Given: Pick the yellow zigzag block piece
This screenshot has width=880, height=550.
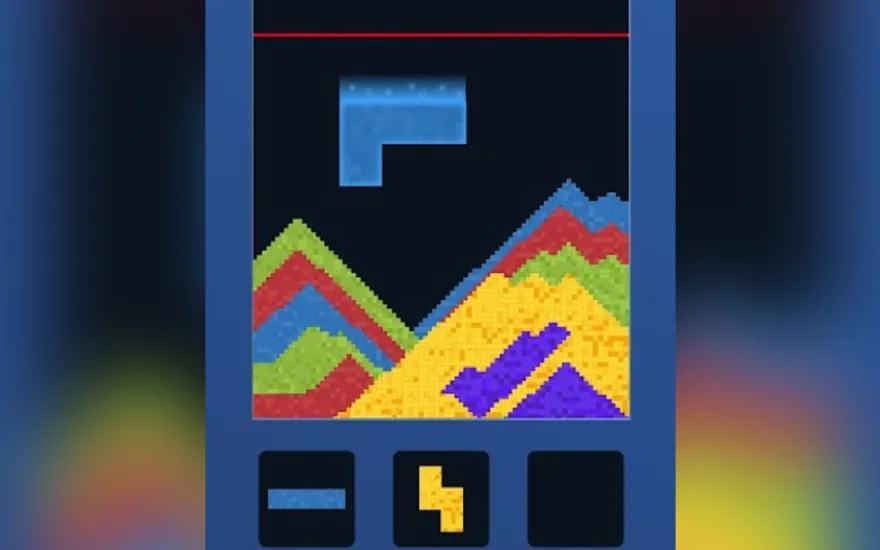Looking at the screenshot, I should point(441,498).
